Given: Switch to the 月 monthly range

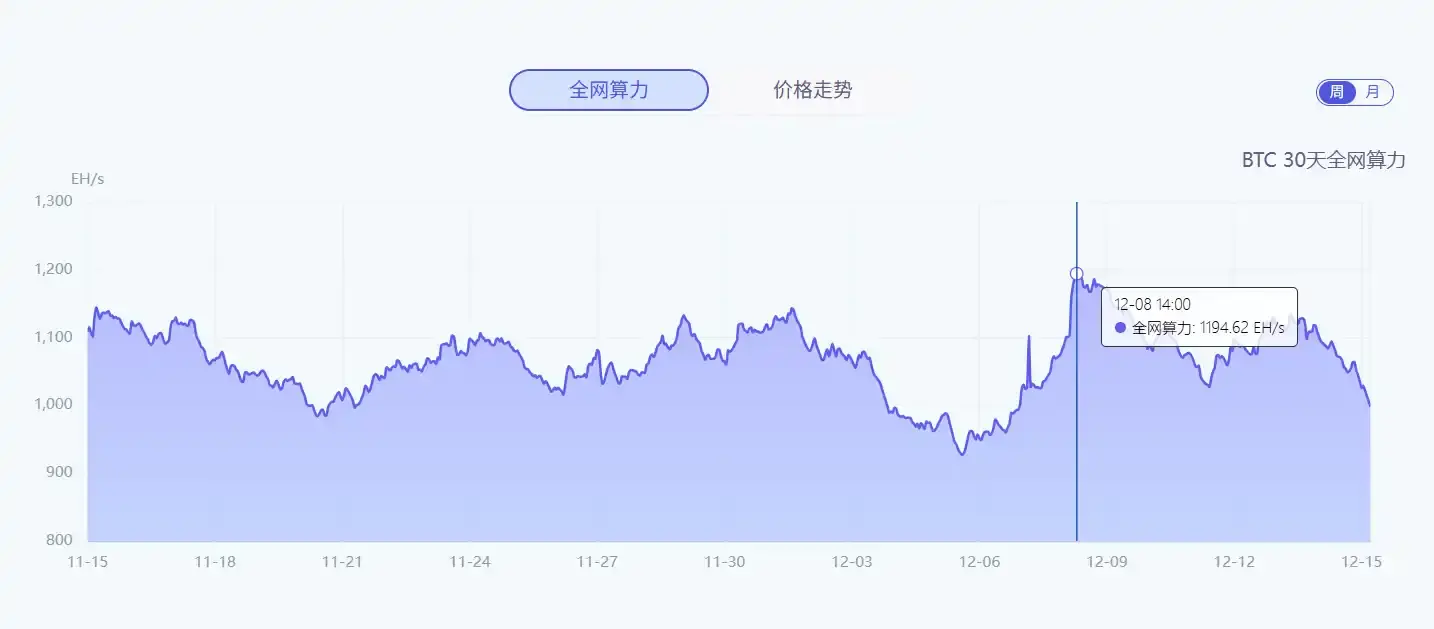Looking at the screenshot, I should (x=1373, y=92).
